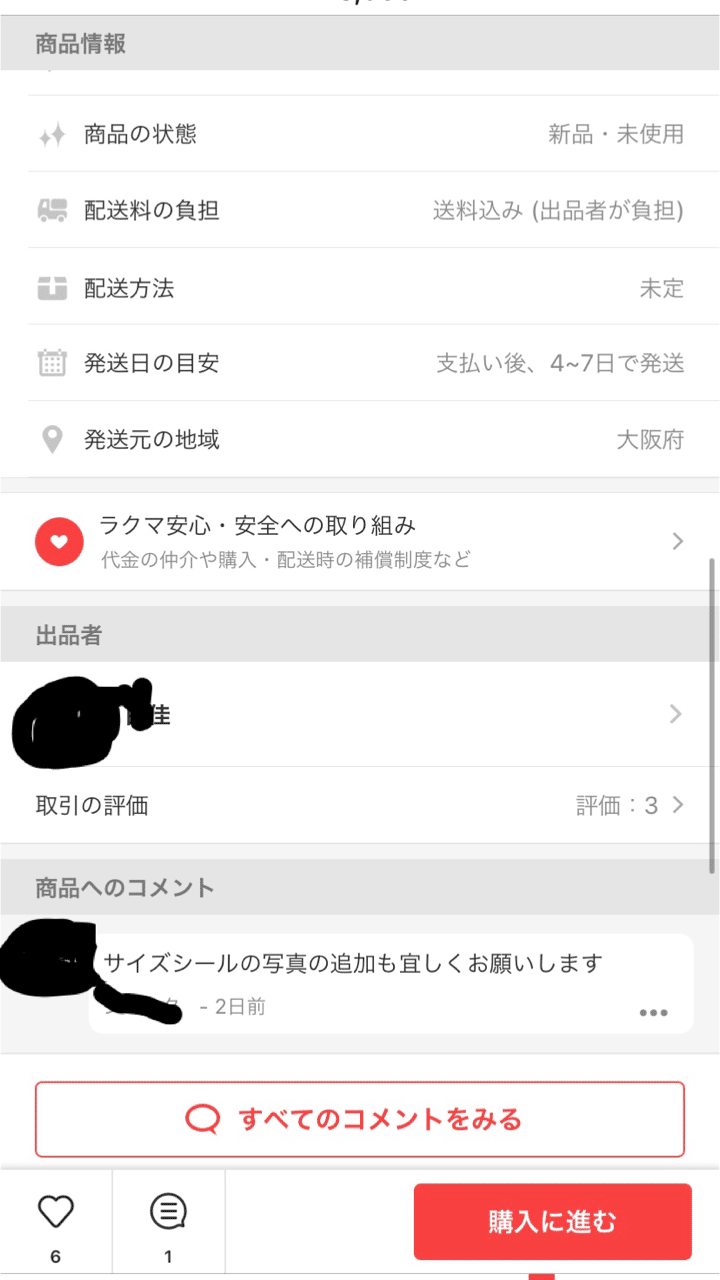Open the comment's three-dot menu

(x=653, y=1012)
